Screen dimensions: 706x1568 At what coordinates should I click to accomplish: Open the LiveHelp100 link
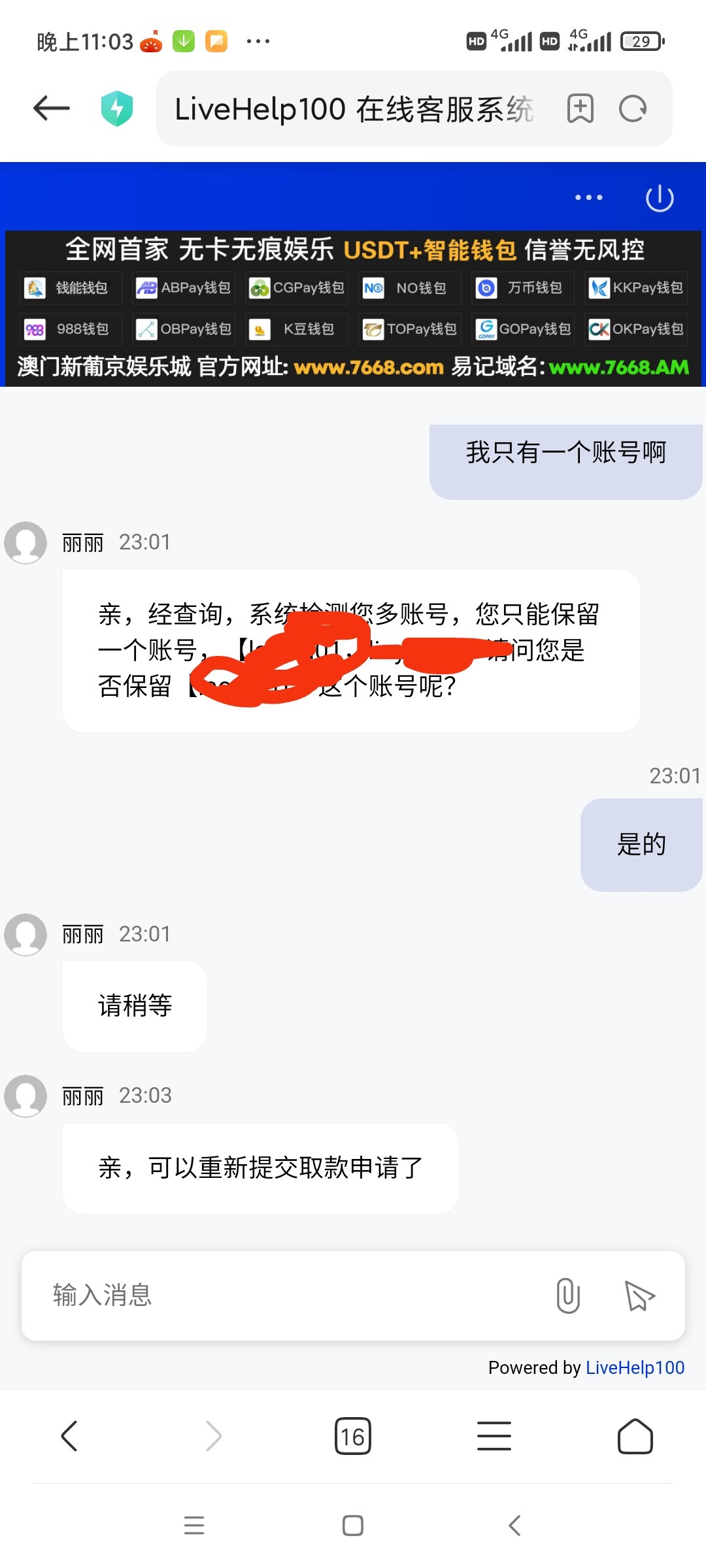pyautogui.click(x=635, y=1367)
